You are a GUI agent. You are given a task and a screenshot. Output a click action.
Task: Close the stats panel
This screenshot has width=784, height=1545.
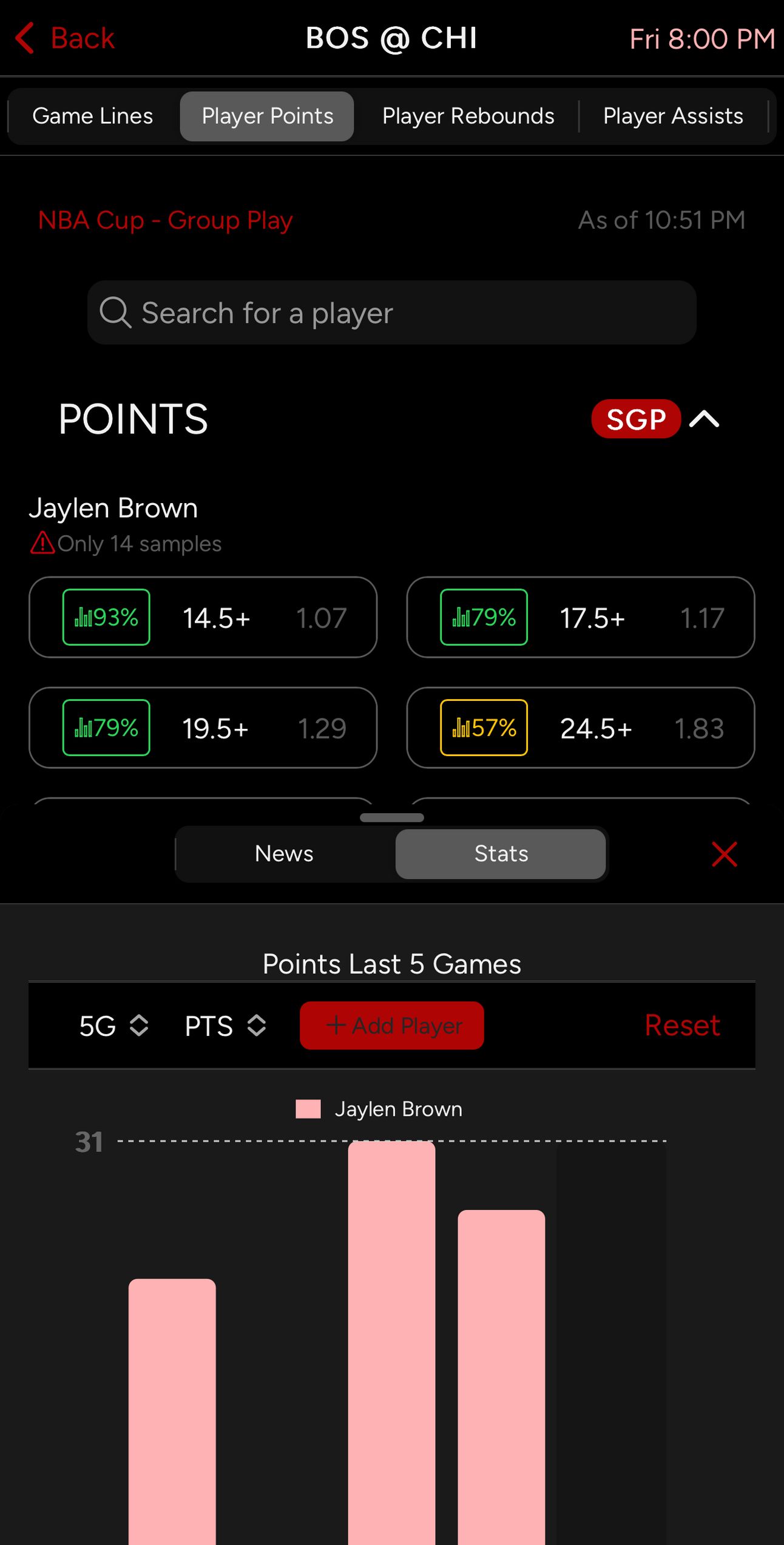(x=724, y=854)
